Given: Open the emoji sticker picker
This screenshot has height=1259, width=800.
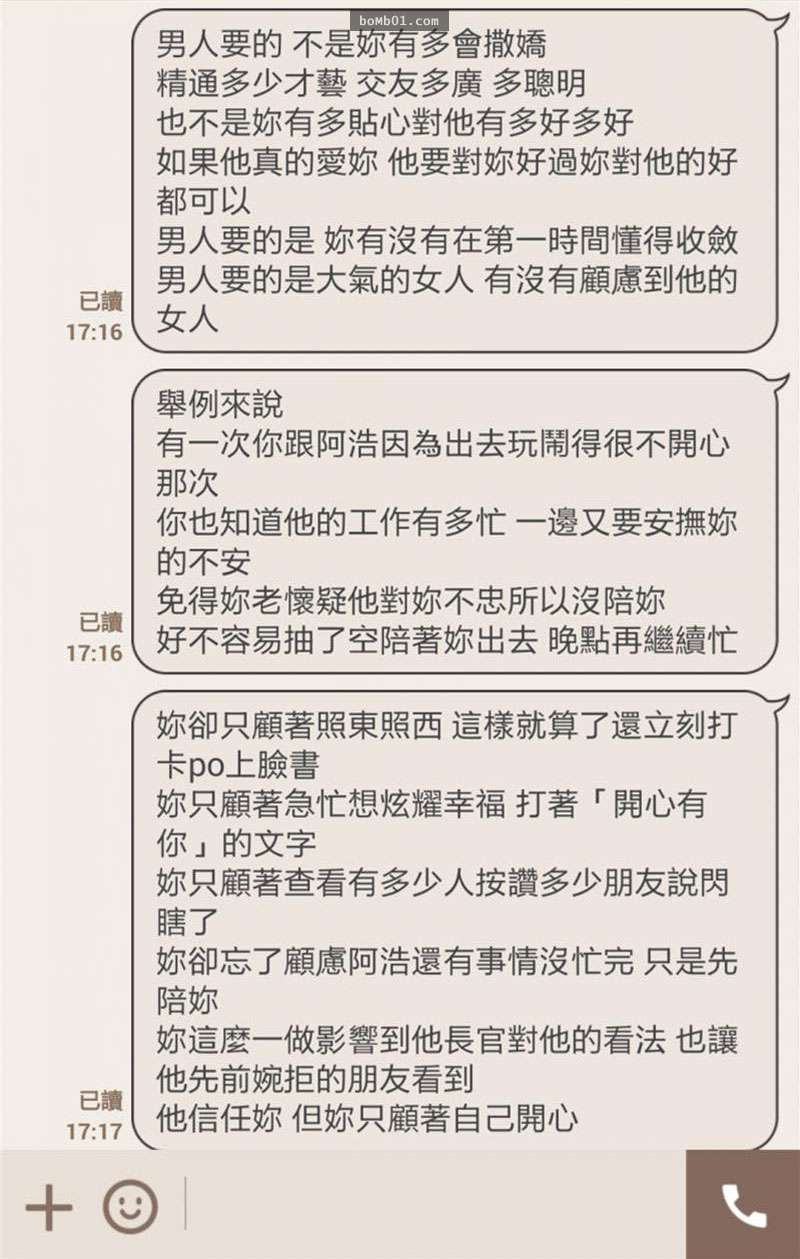Looking at the screenshot, I should click(130, 1207).
